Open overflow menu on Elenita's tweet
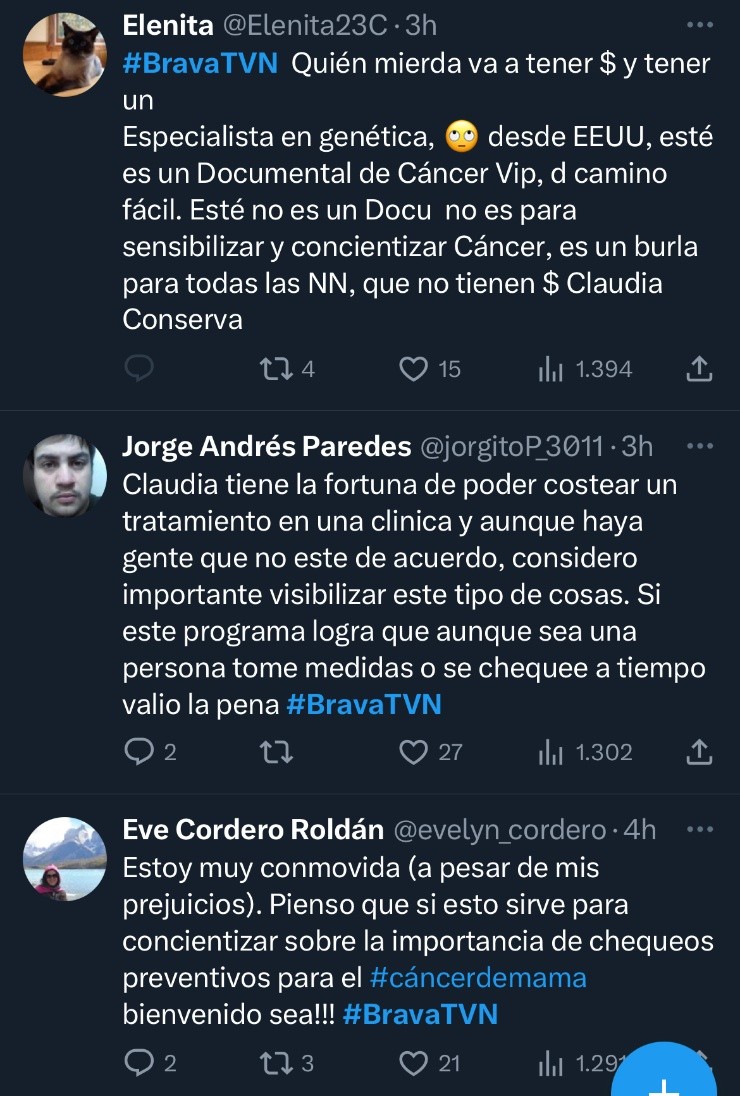Screen dimensions: 740x1096 tap(700, 24)
